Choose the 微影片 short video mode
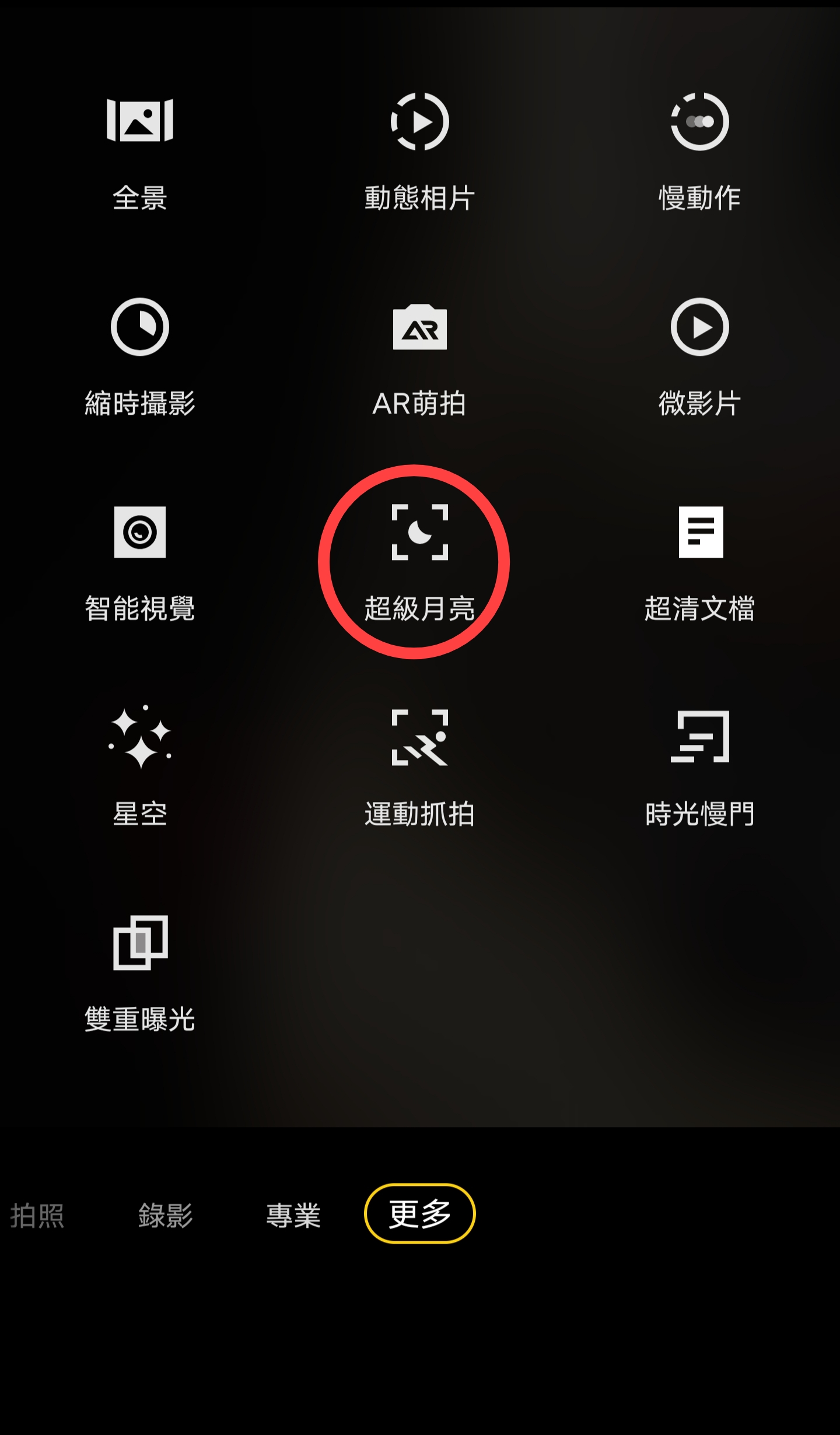This screenshot has height=1435, width=840. pyautogui.click(x=699, y=357)
